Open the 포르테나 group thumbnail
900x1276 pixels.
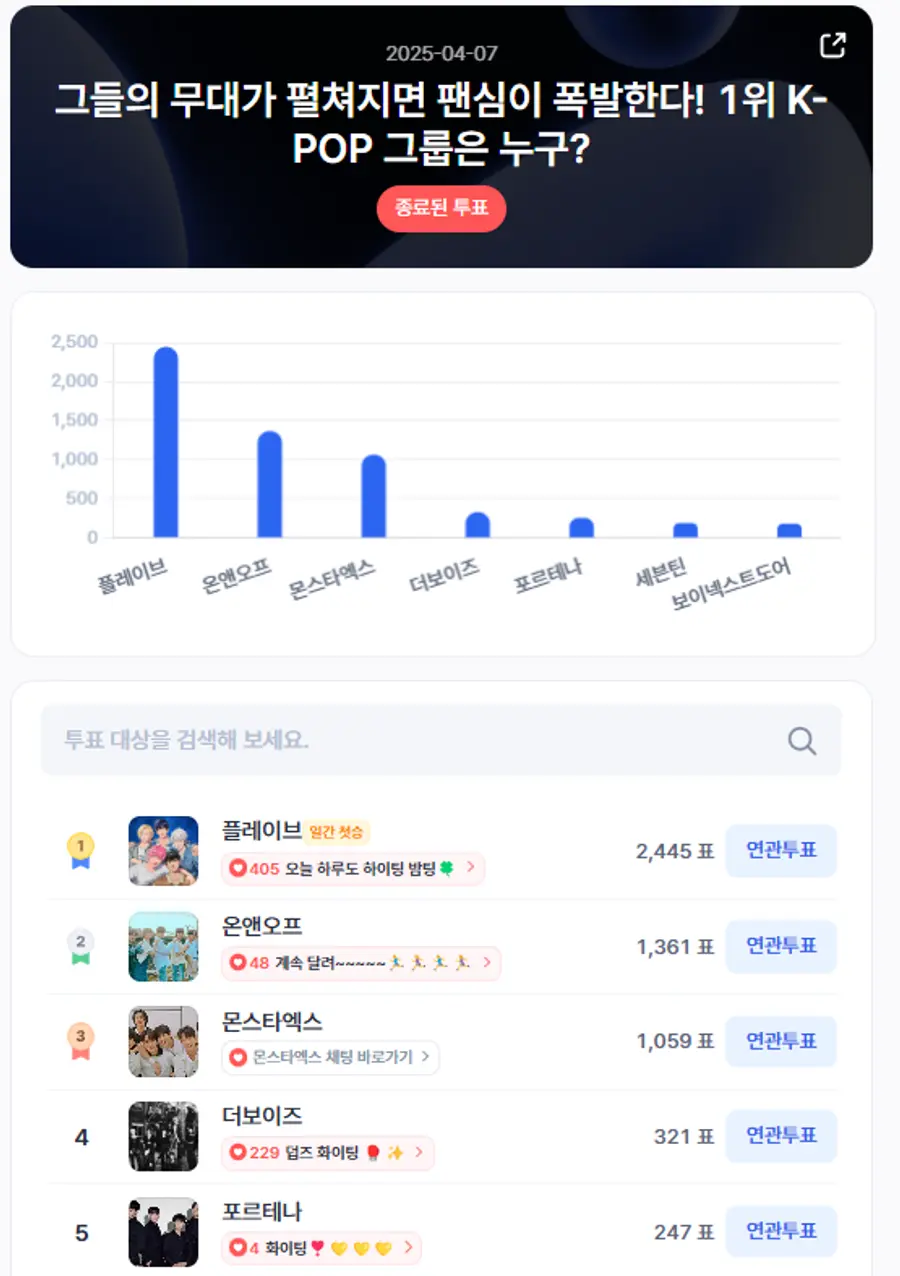pyautogui.click(x=163, y=1232)
